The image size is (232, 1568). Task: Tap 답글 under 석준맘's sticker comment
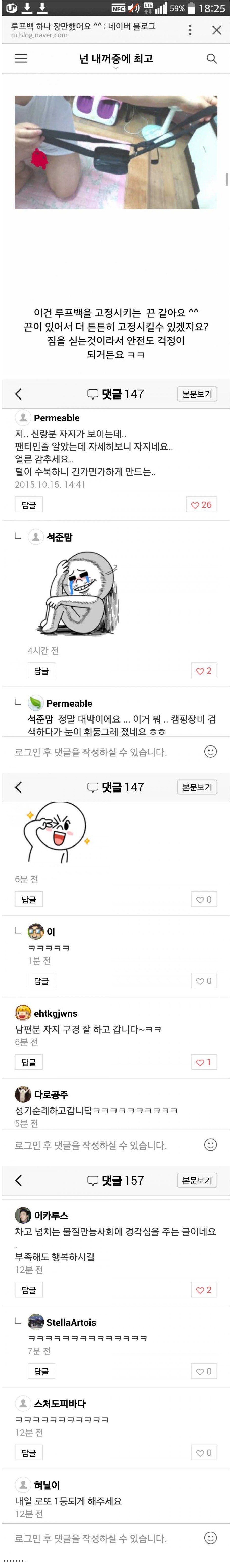(41, 671)
